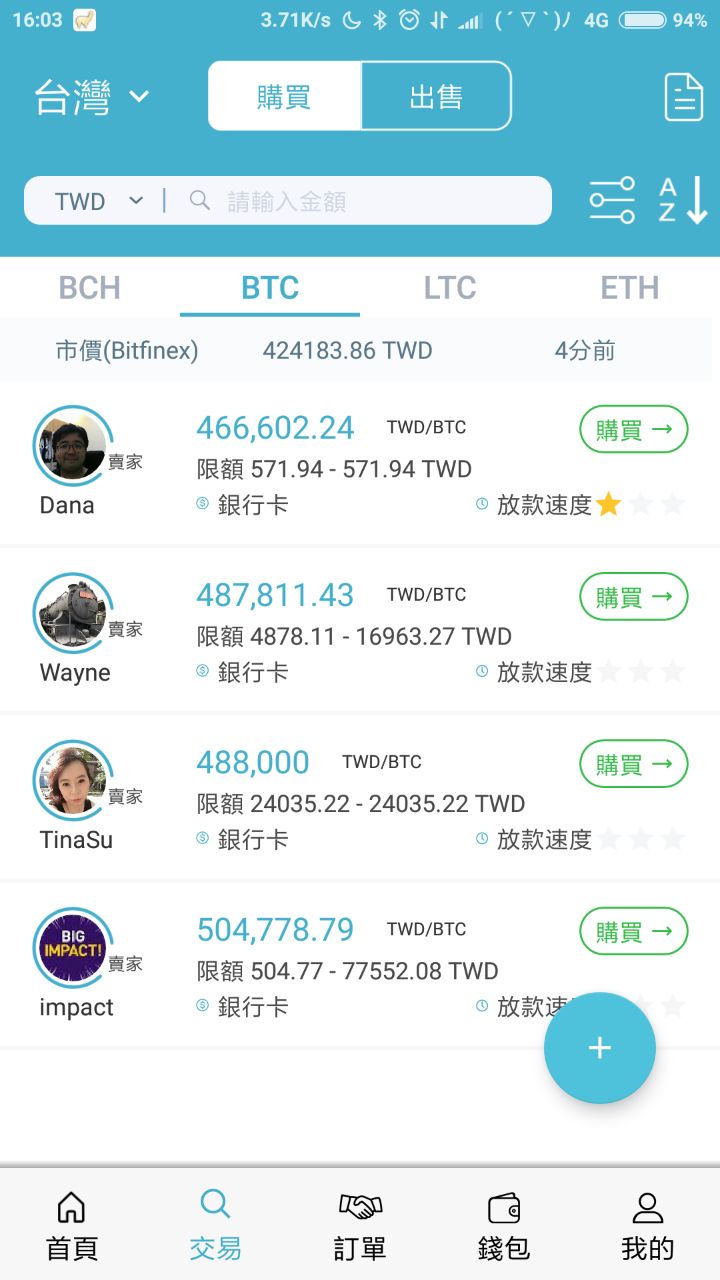Go to the 首頁 home tab
Screen dimensions: 720x1280
72,1226
